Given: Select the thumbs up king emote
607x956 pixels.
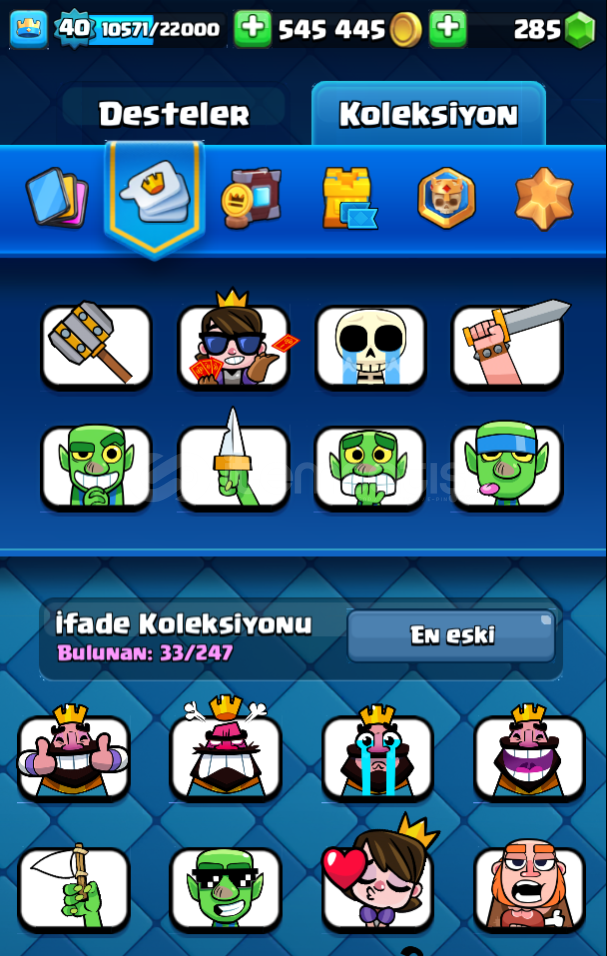Looking at the screenshot, I should [75, 756].
